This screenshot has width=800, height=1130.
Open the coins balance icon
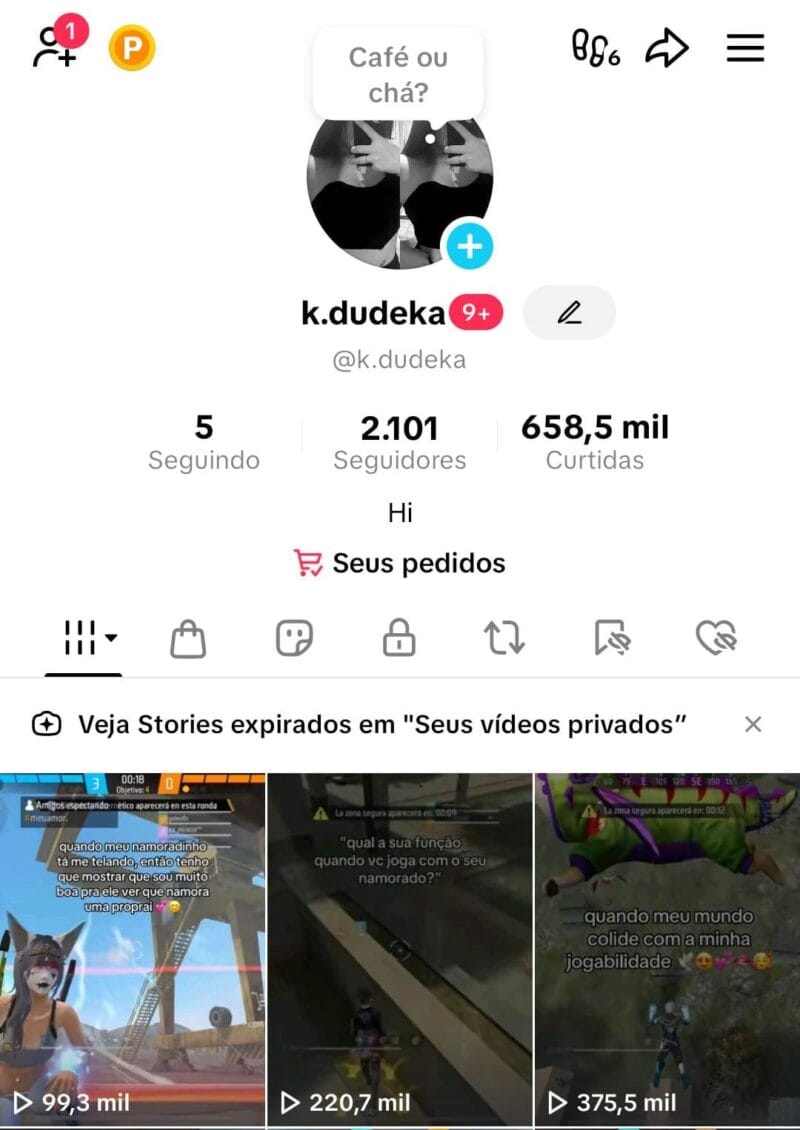pyautogui.click(x=132, y=47)
